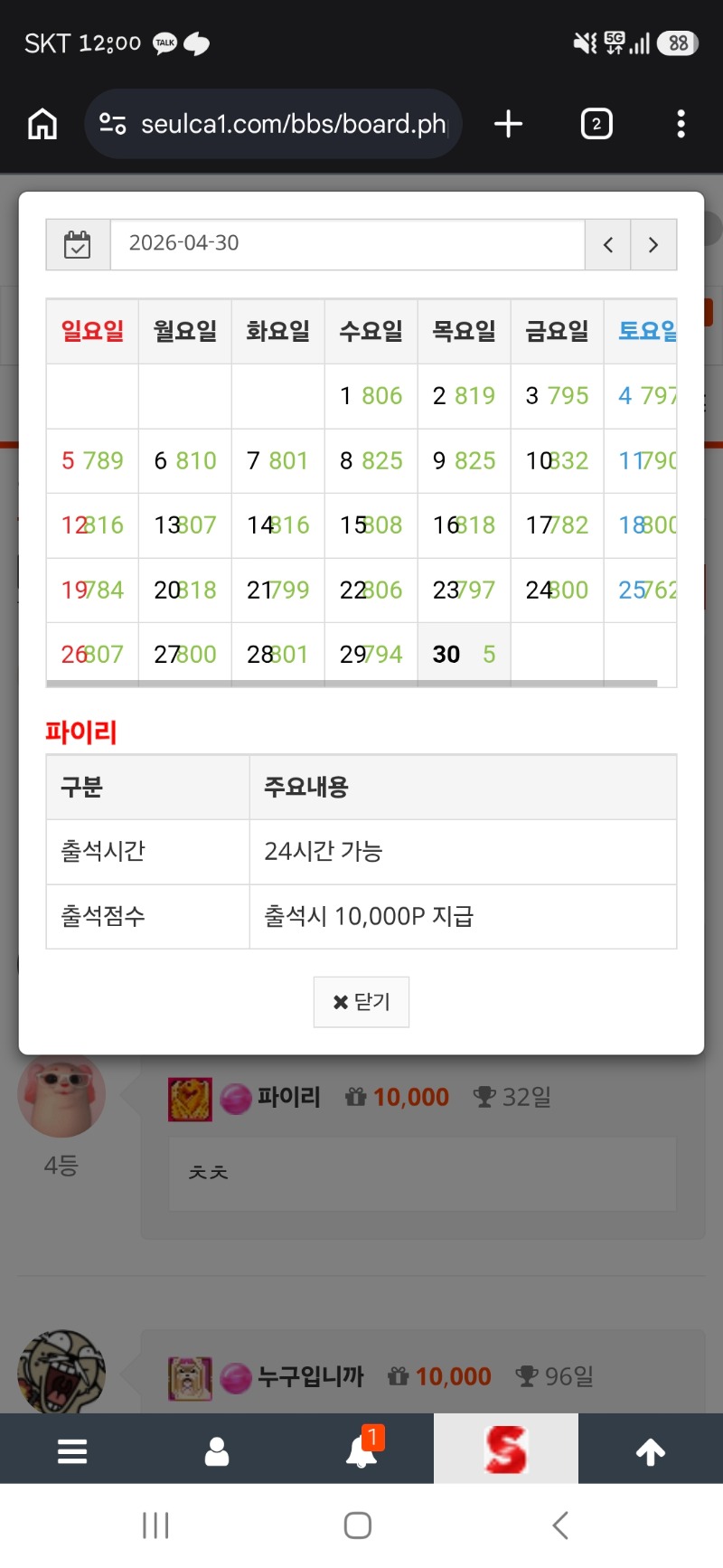Viewport: 723px width, 1568px height.
Task: Go to browser home page
Action: pyautogui.click(x=42, y=124)
